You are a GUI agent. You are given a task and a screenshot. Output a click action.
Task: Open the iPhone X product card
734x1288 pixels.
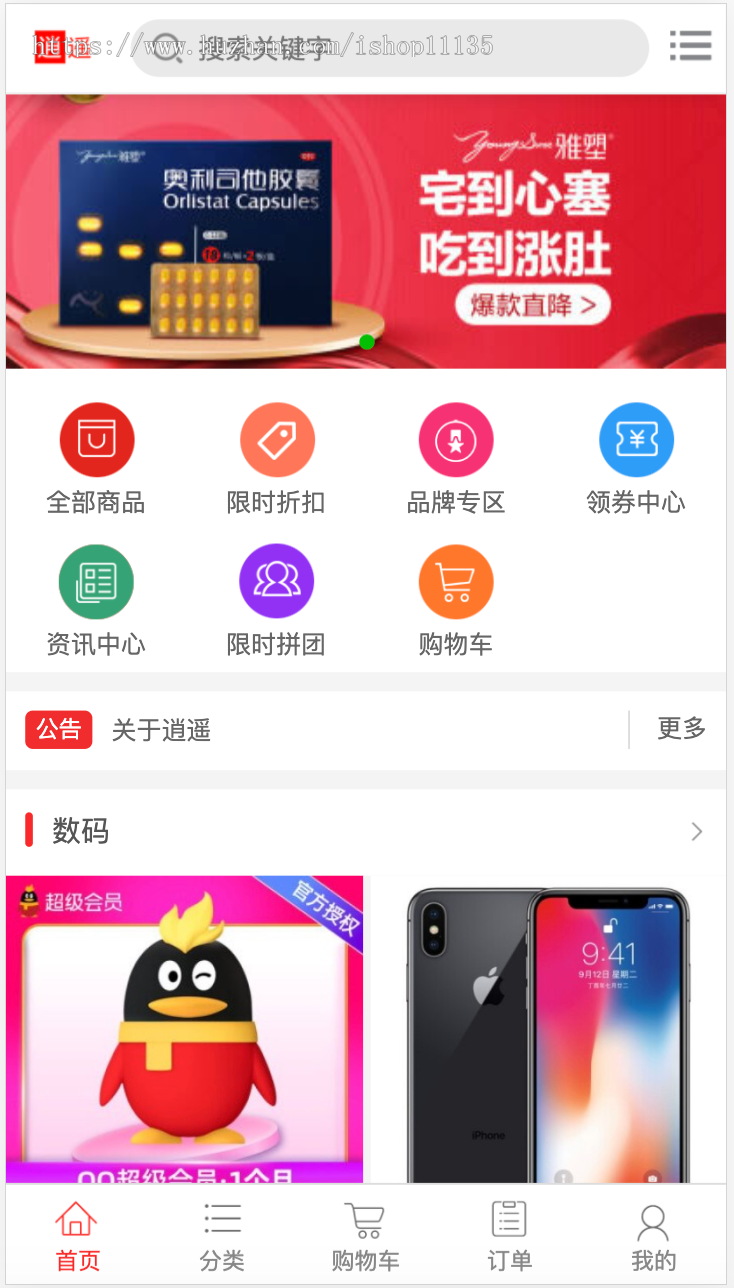pyautogui.click(x=548, y=1030)
